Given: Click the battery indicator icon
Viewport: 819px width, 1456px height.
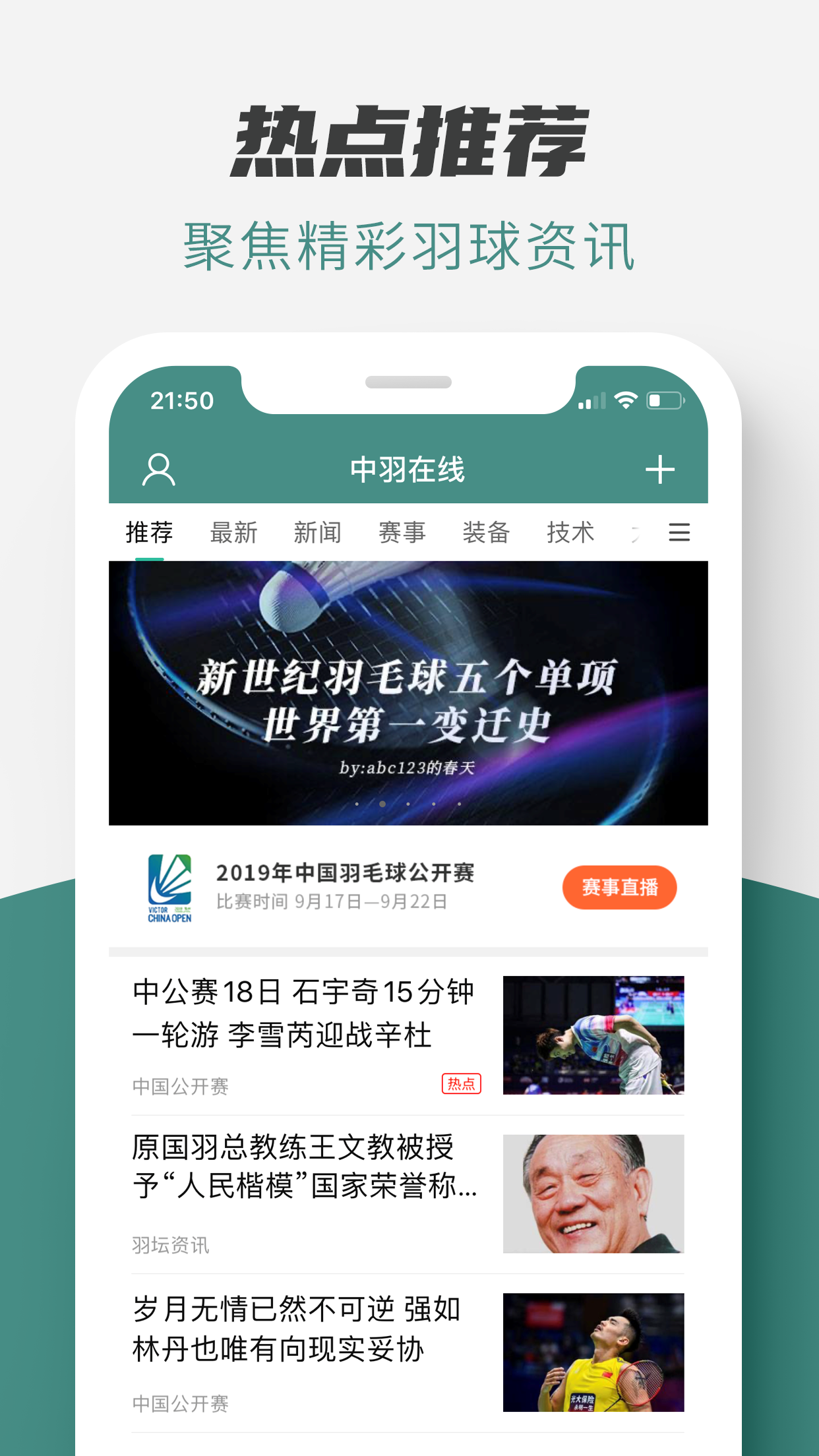Looking at the screenshot, I should click(x=666, y=400).
